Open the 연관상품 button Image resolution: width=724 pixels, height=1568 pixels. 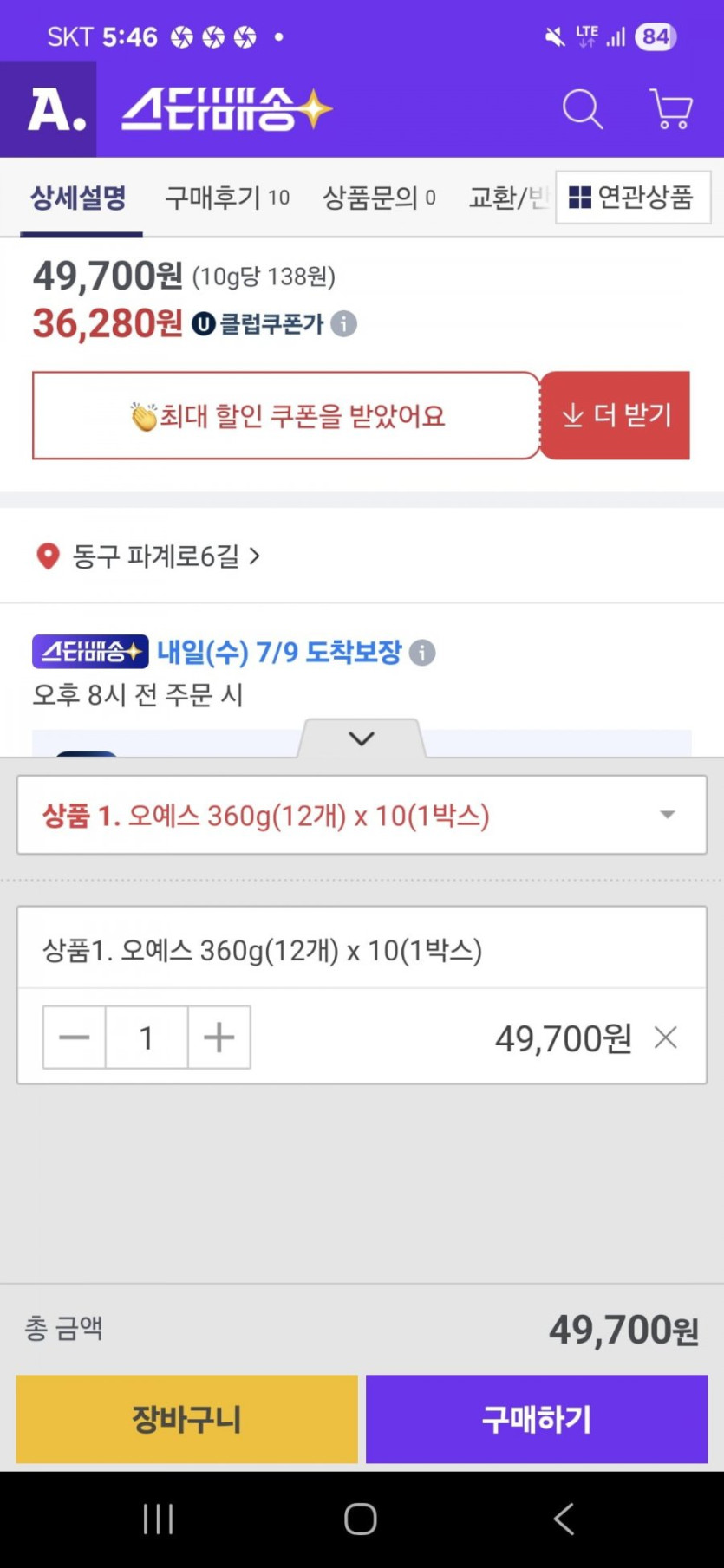click(x=632, y=198)
